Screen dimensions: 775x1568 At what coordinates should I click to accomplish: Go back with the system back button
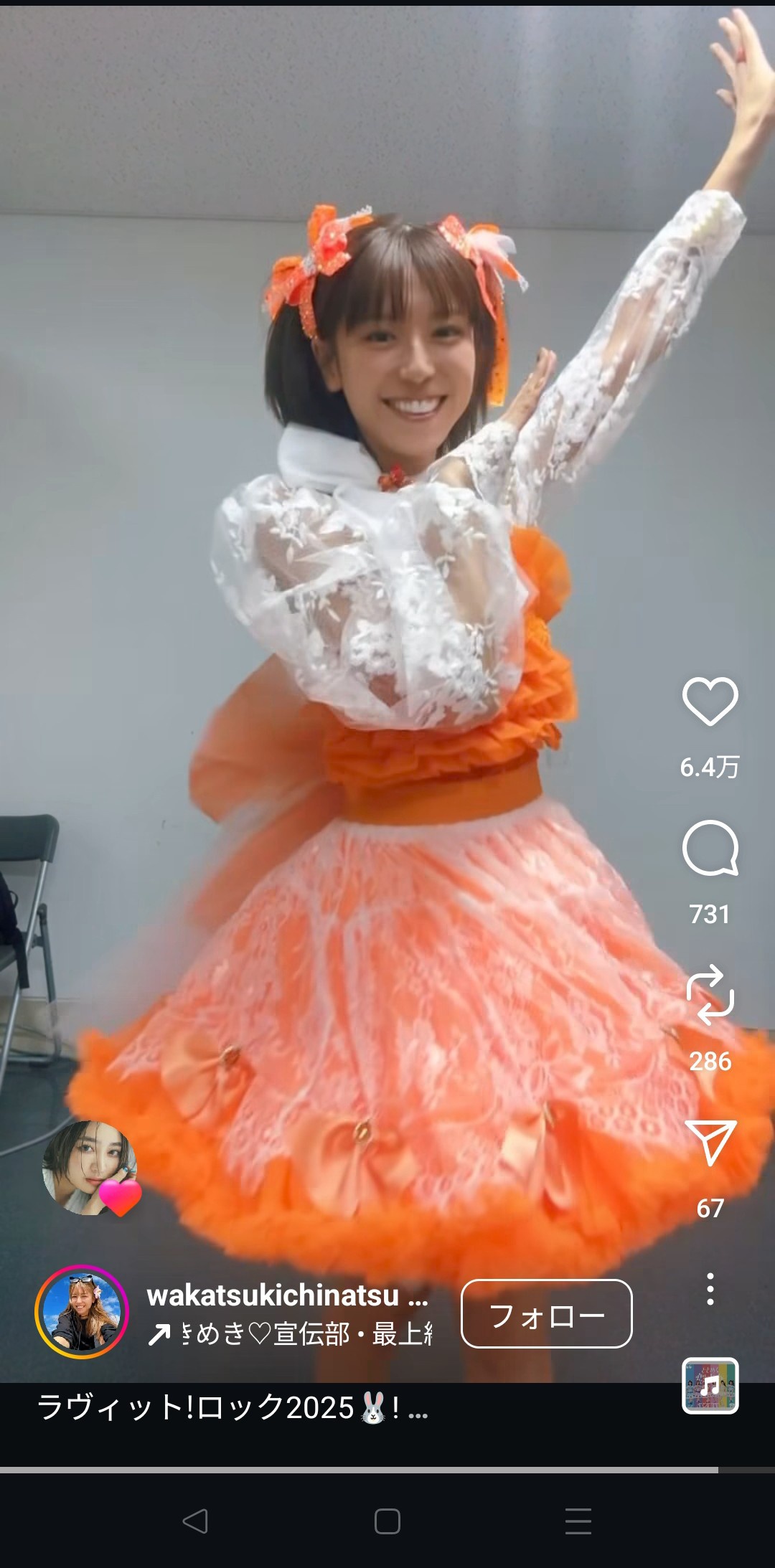(195, 1521)
